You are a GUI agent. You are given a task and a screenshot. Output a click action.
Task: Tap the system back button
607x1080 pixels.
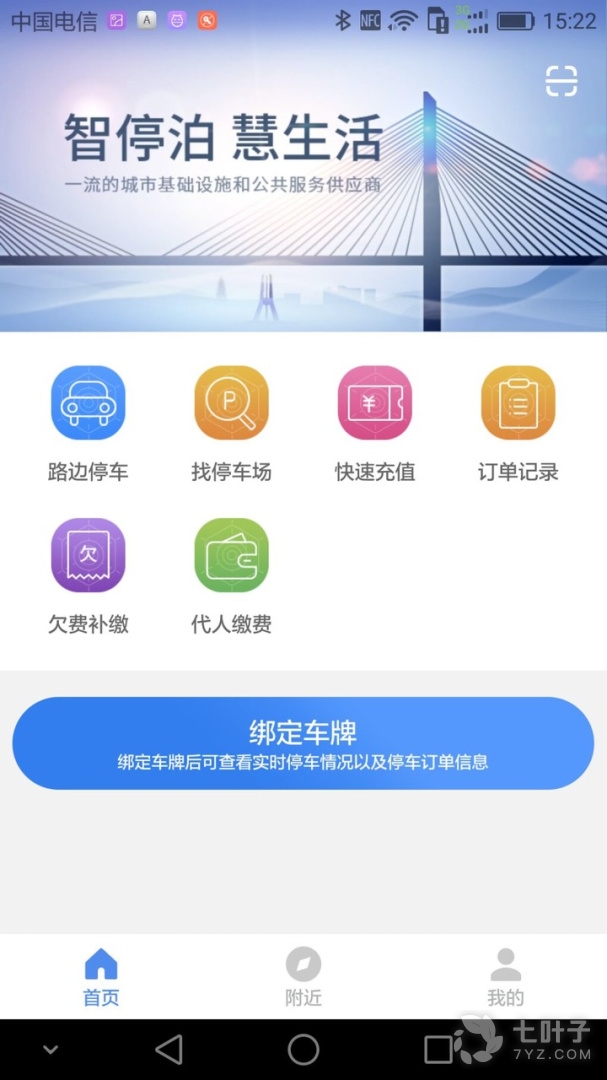pos(169,1049)
